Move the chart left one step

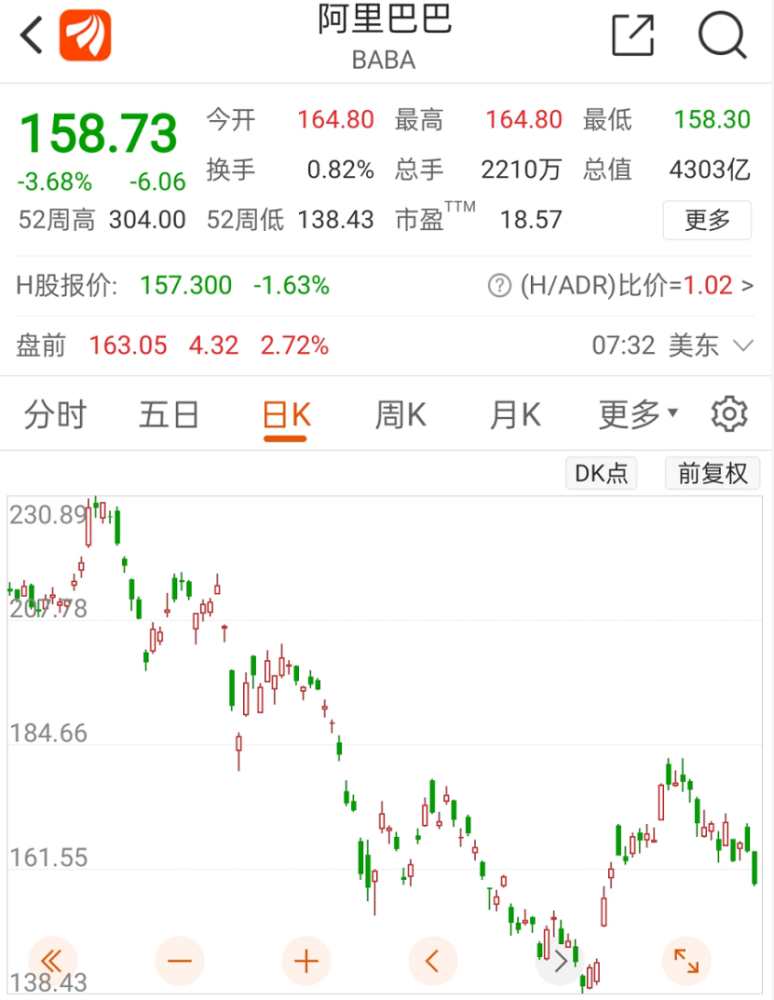pyautogui.click(x=433, y=962)
